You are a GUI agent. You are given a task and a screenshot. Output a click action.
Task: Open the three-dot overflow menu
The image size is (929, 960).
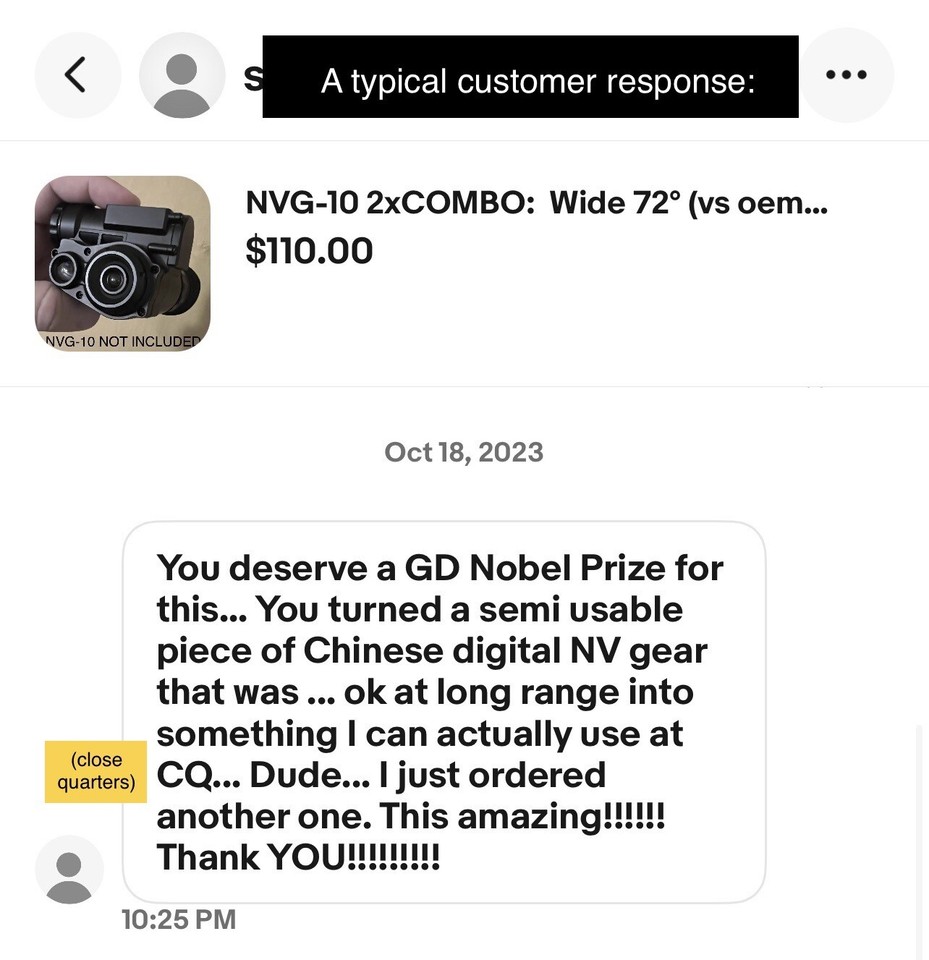click(x=847, y=75)
